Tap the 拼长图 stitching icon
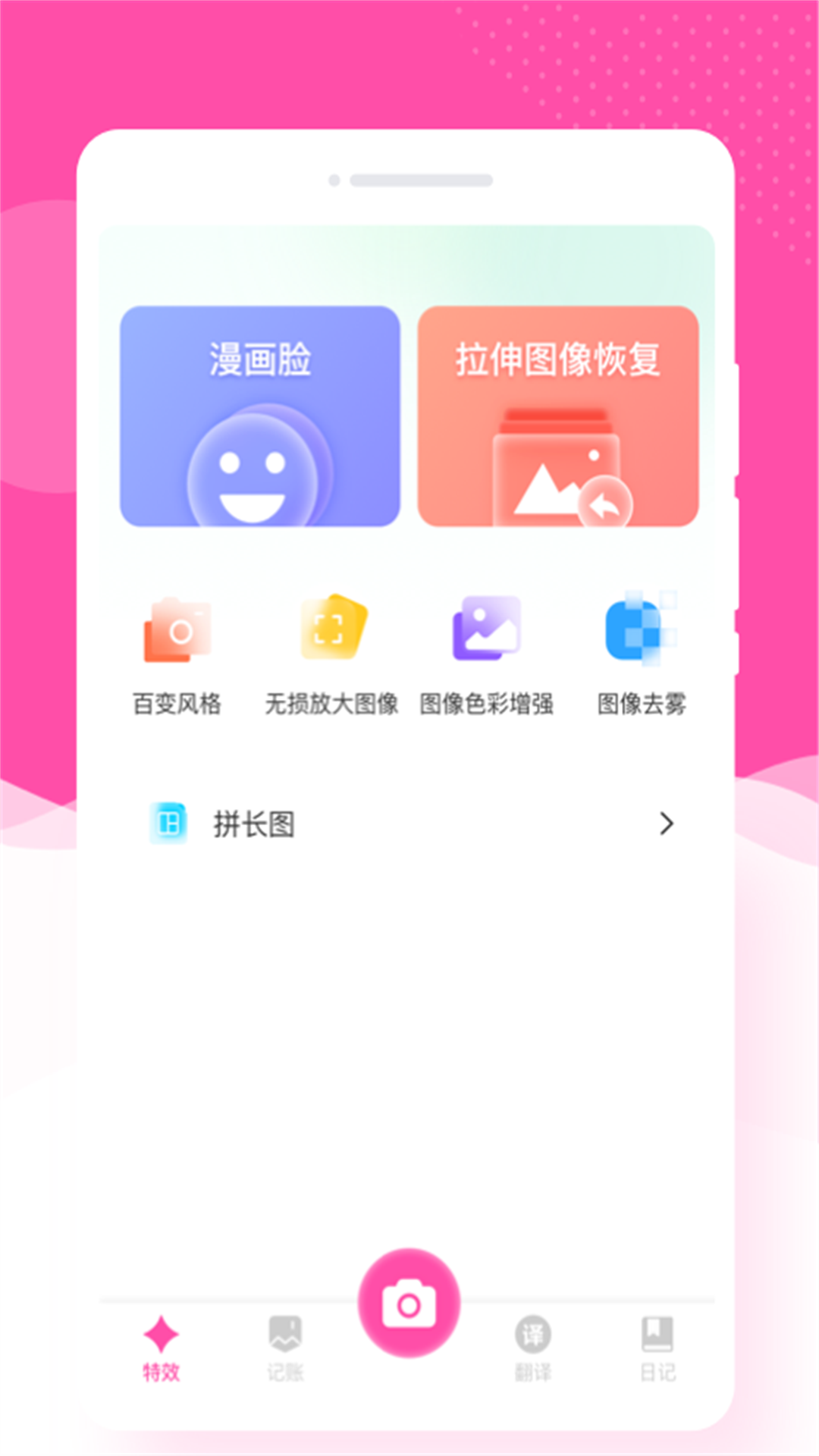 coord(168,824)
